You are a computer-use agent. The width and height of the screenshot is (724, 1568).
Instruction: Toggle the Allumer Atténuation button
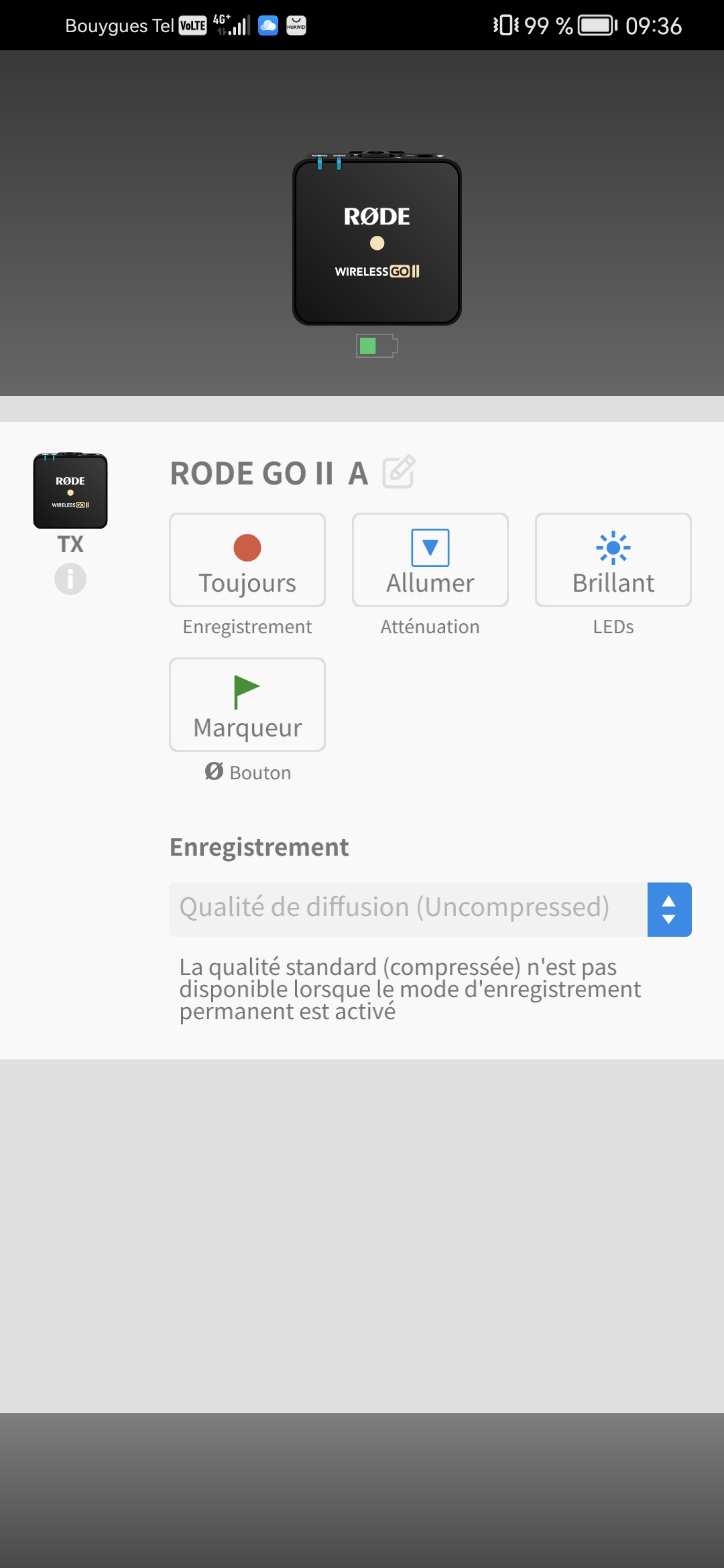[x=430, y=560]
